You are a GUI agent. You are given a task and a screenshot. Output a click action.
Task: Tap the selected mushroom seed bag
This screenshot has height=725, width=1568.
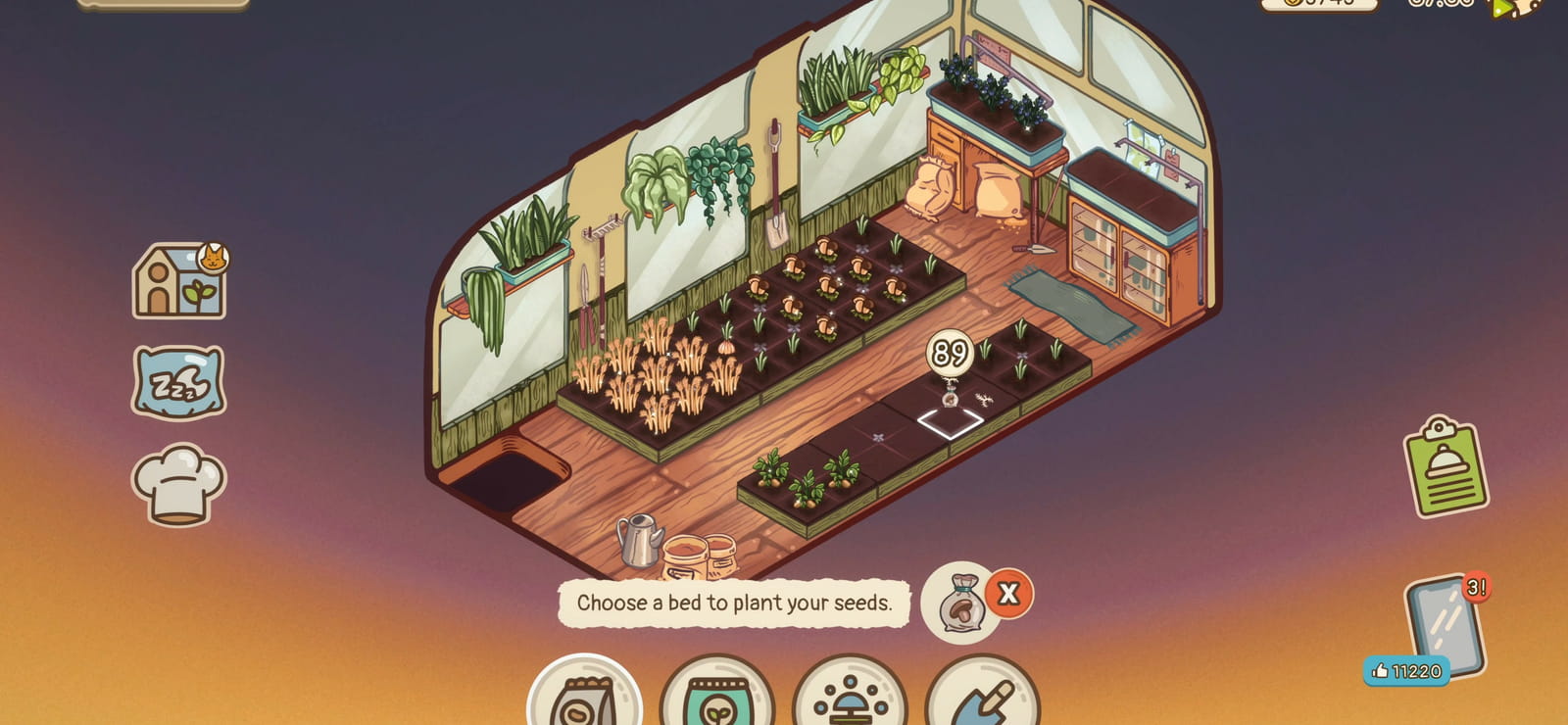tap(960, 603)
